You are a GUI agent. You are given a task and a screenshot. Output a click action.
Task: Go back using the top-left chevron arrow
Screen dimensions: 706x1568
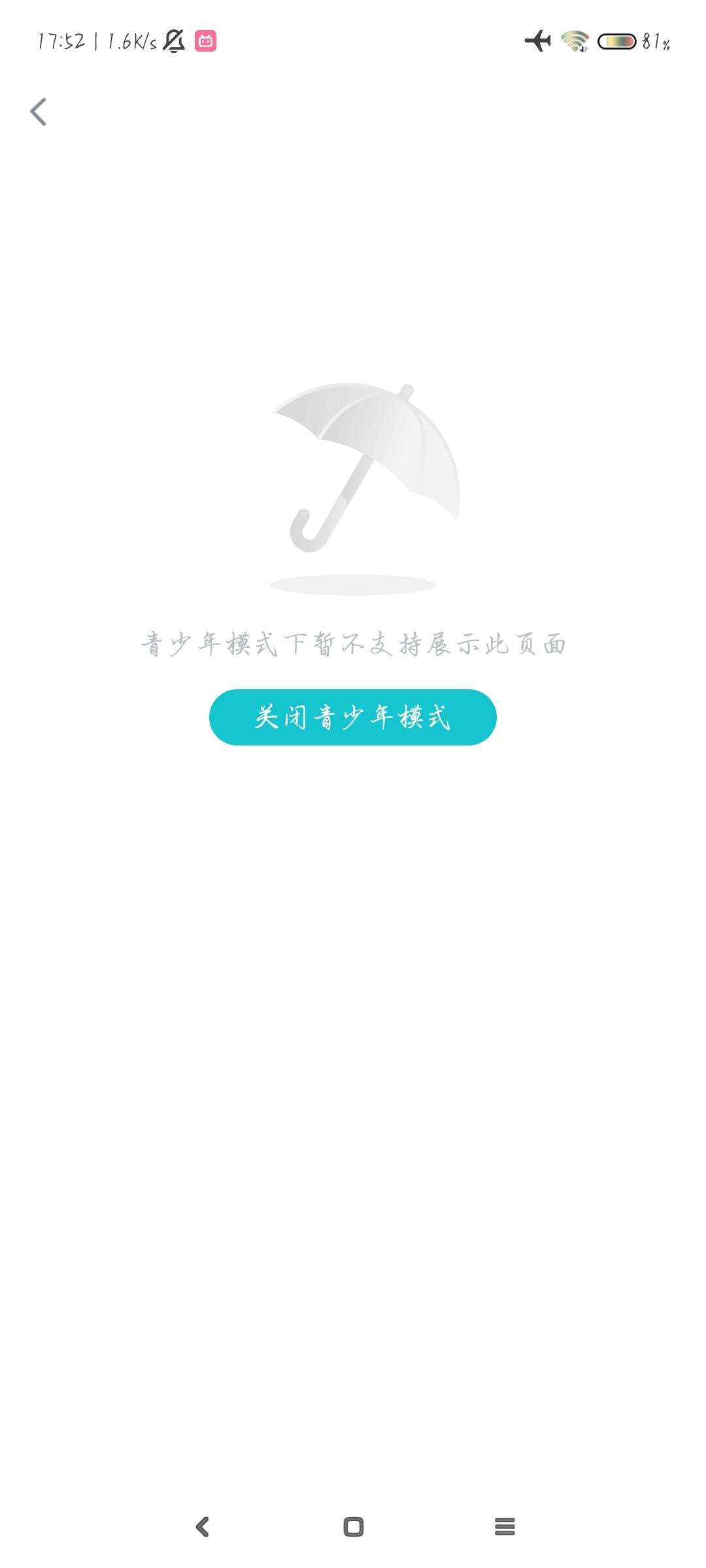[x=38, y=111]
